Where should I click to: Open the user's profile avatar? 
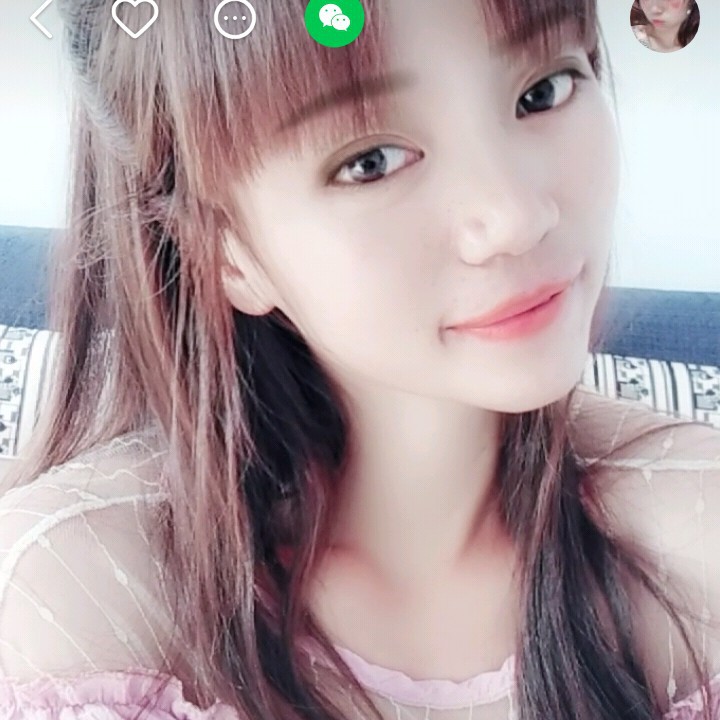(664, 21)
